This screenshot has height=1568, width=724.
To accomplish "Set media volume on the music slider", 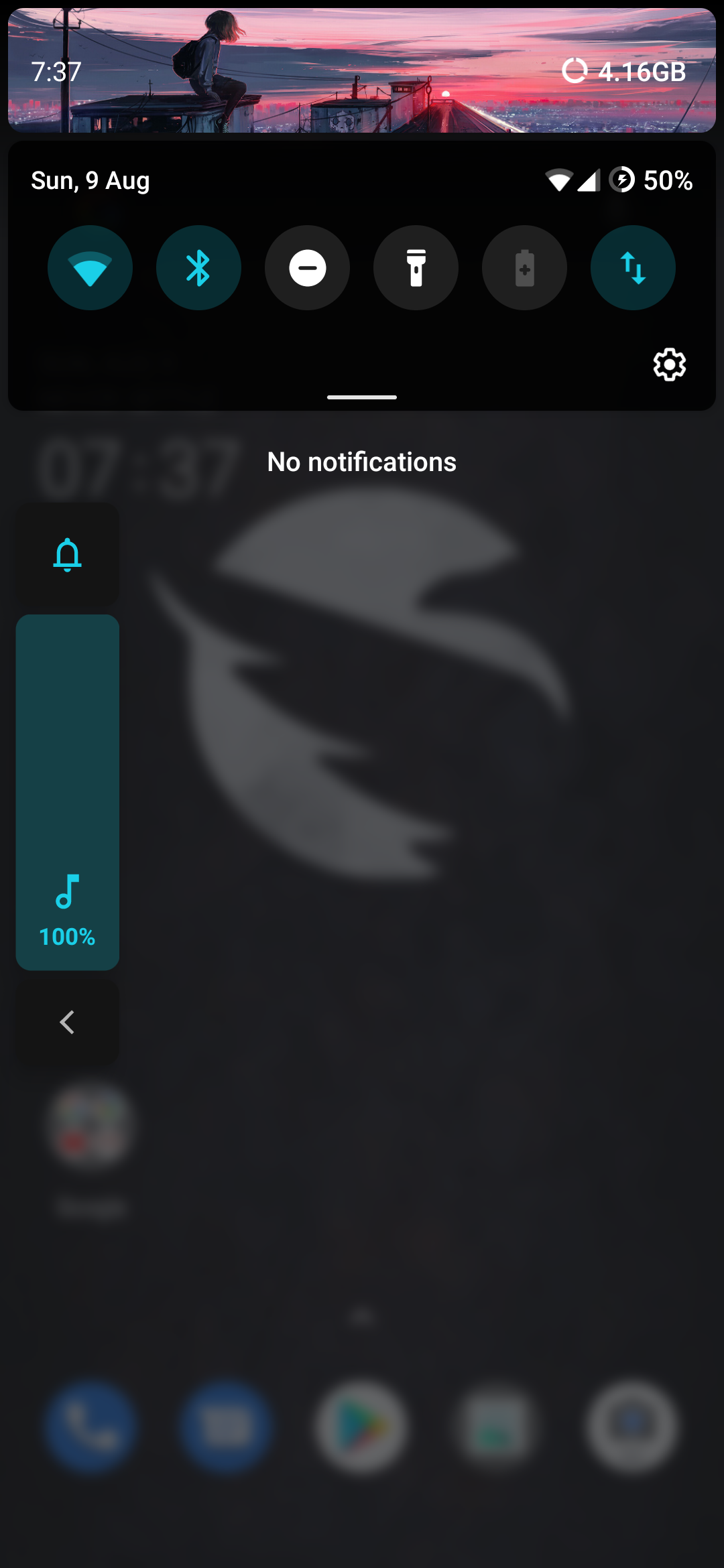I will click(x=67, y=791).
